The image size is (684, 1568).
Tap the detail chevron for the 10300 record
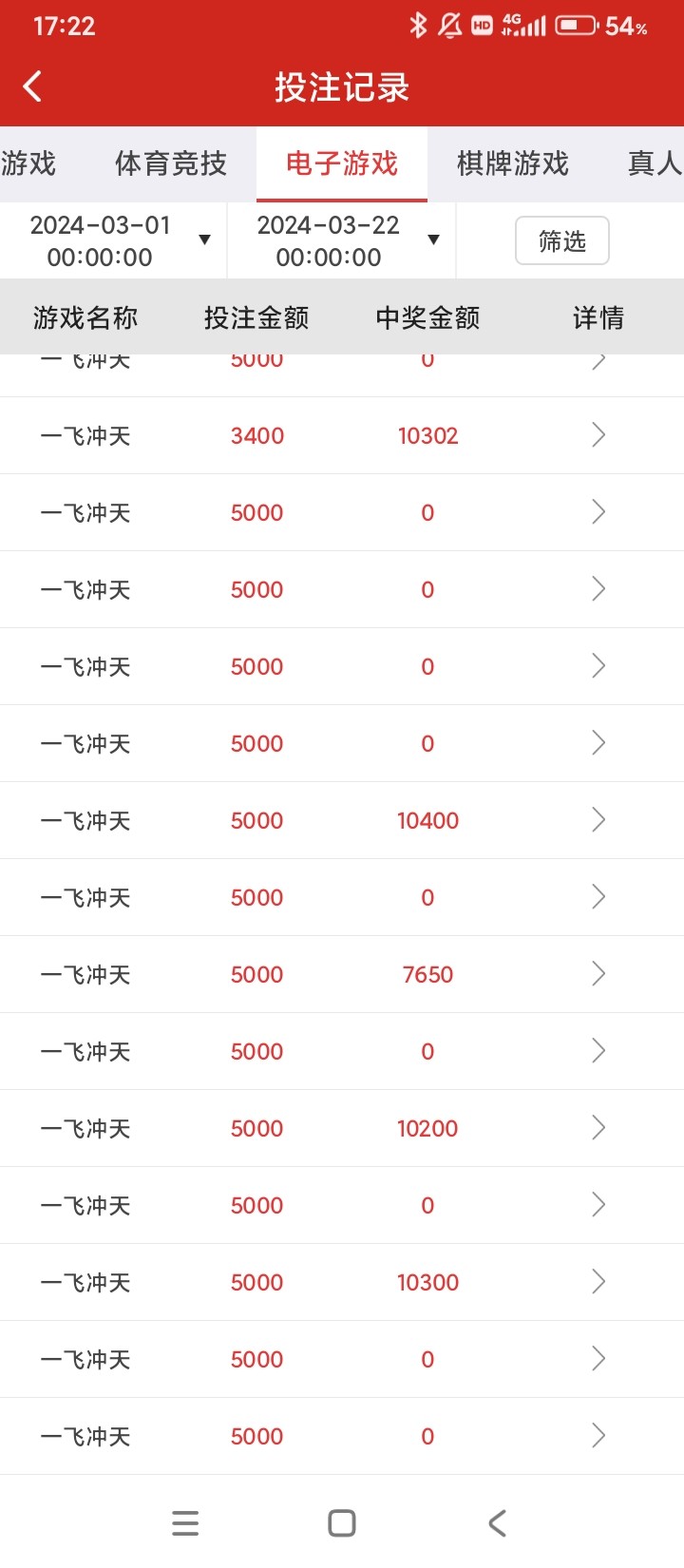598,1281
